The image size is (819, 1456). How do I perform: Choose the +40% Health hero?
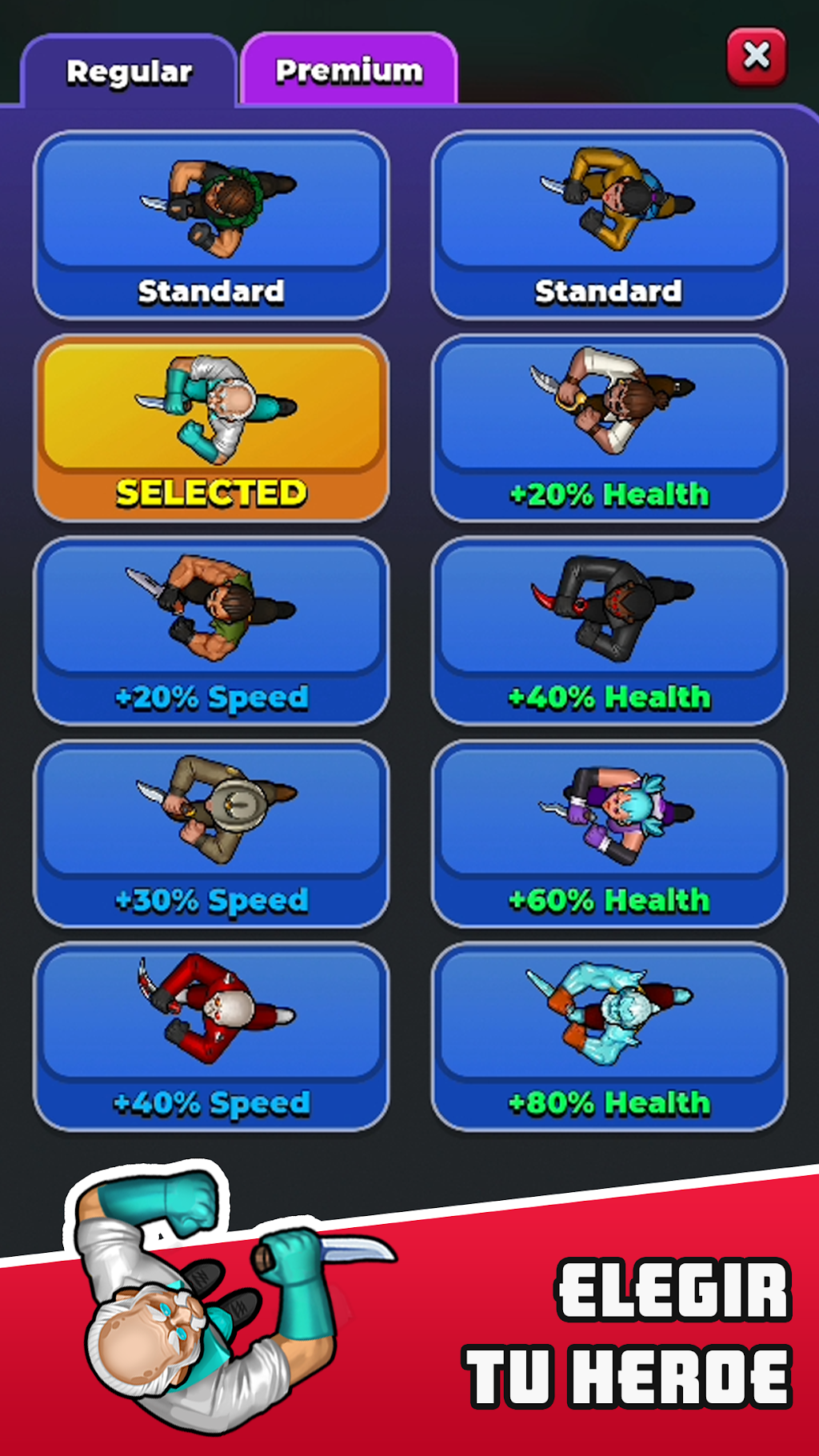(x=609, y=631)
